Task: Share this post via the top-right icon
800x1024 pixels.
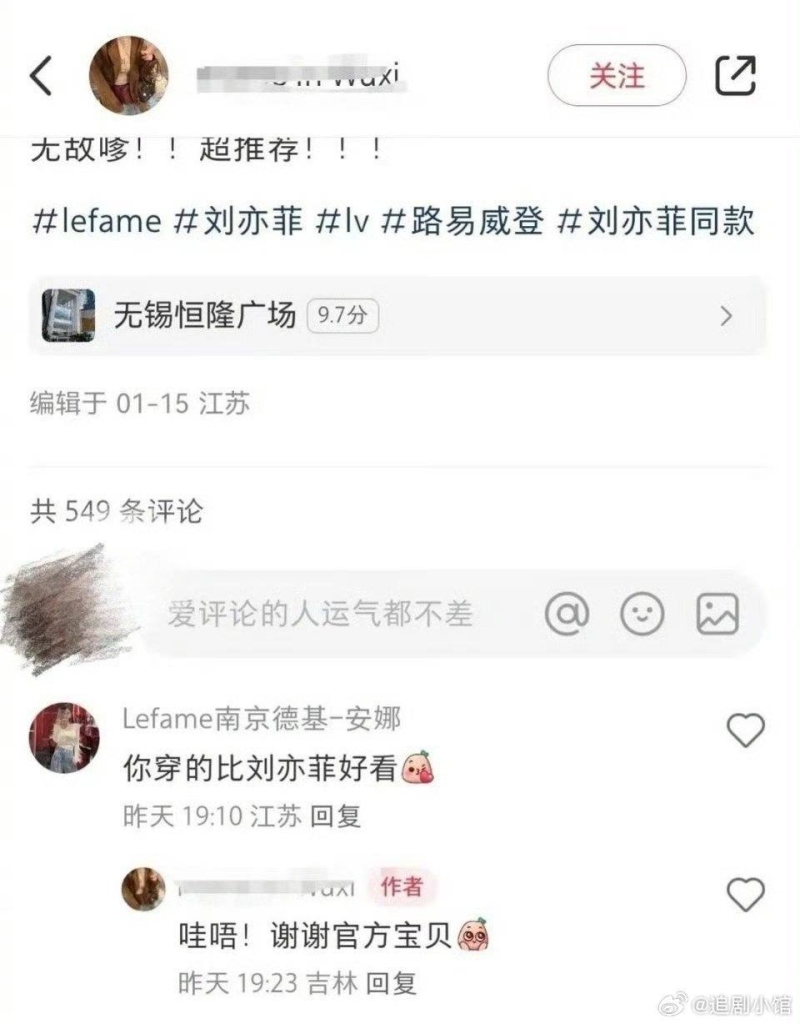Action: (x=735, y=76)
